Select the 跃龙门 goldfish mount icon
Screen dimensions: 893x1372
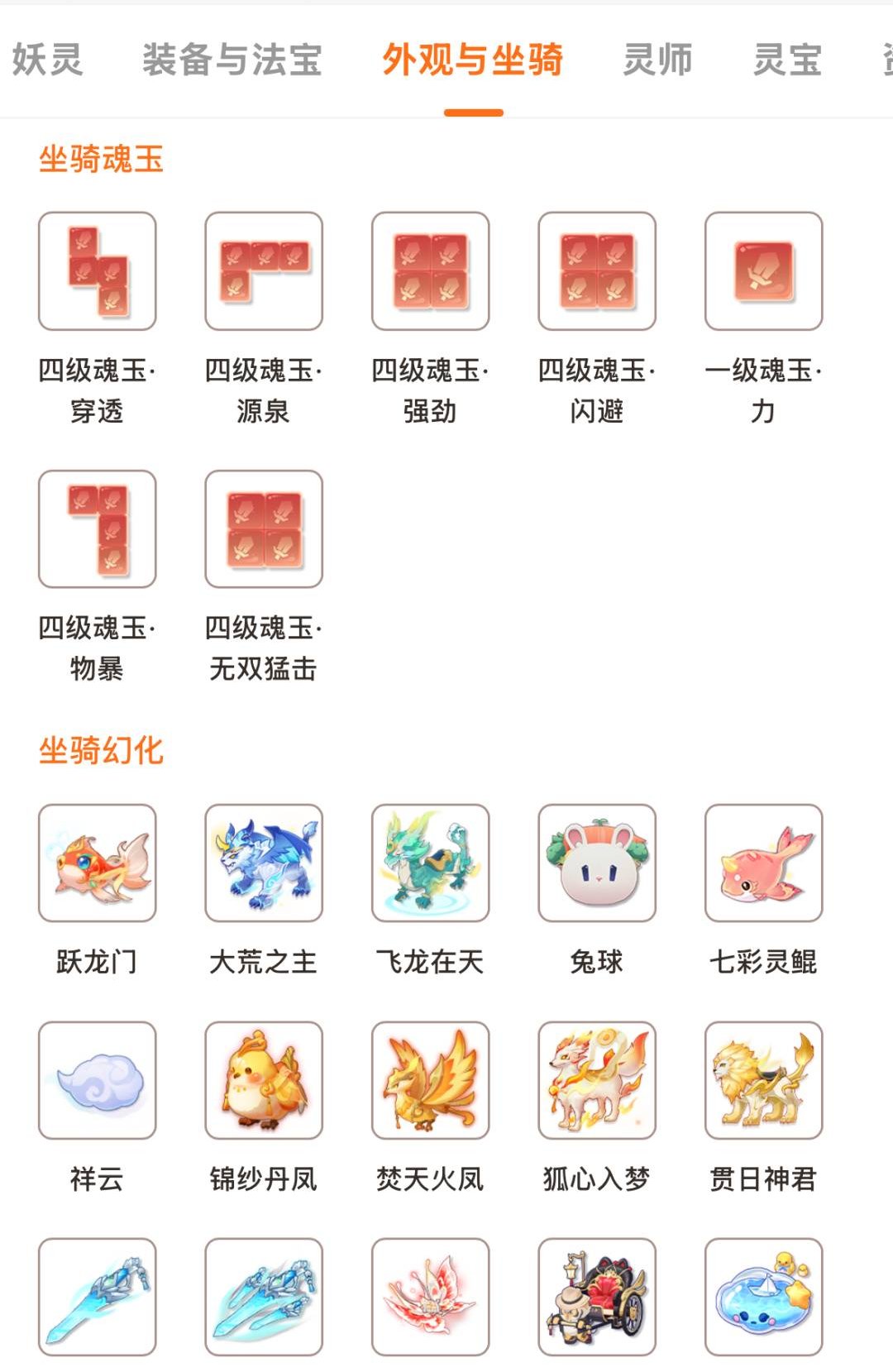tap(96, 863)
